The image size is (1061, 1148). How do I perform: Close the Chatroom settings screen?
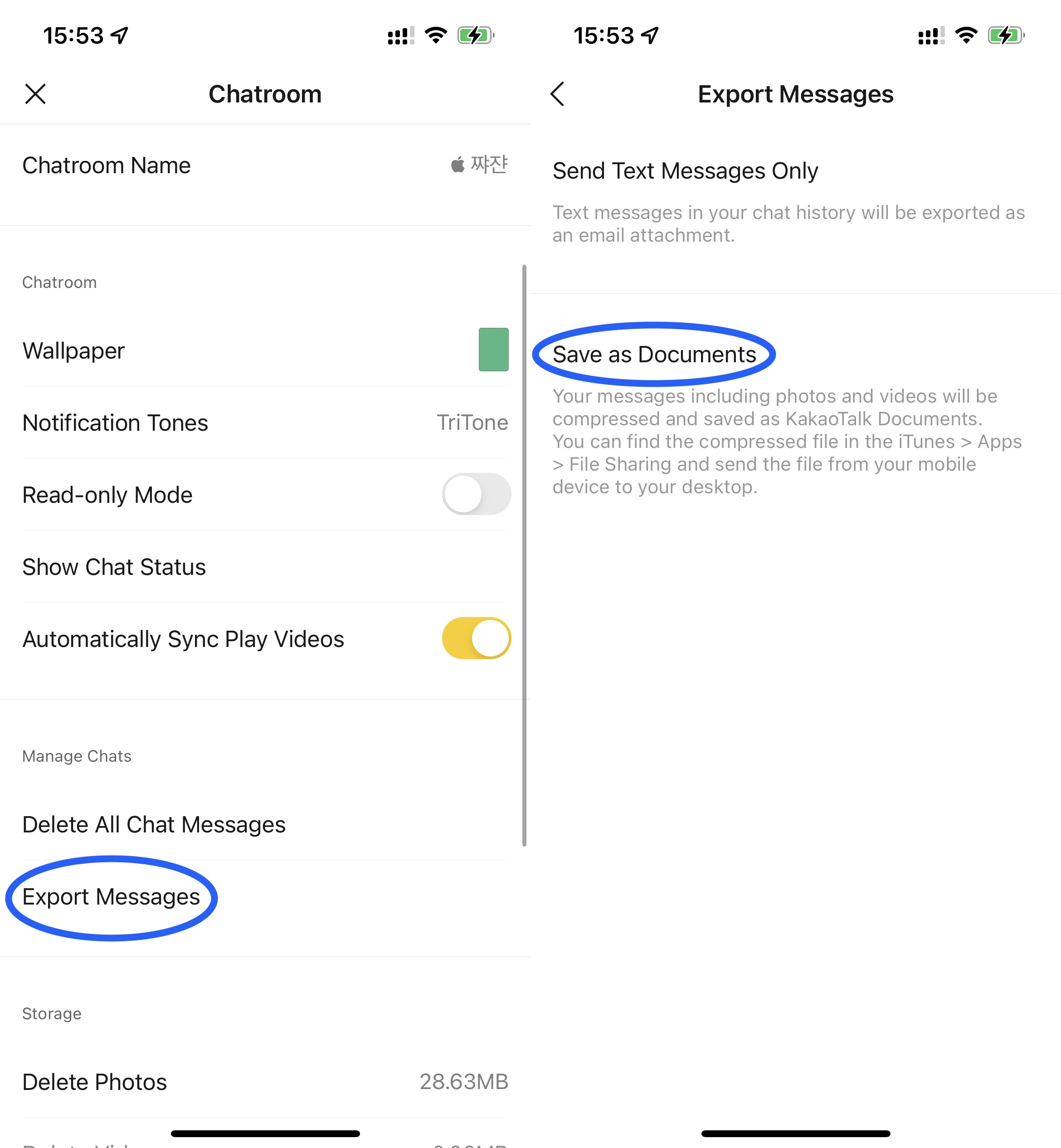[35, 94]
